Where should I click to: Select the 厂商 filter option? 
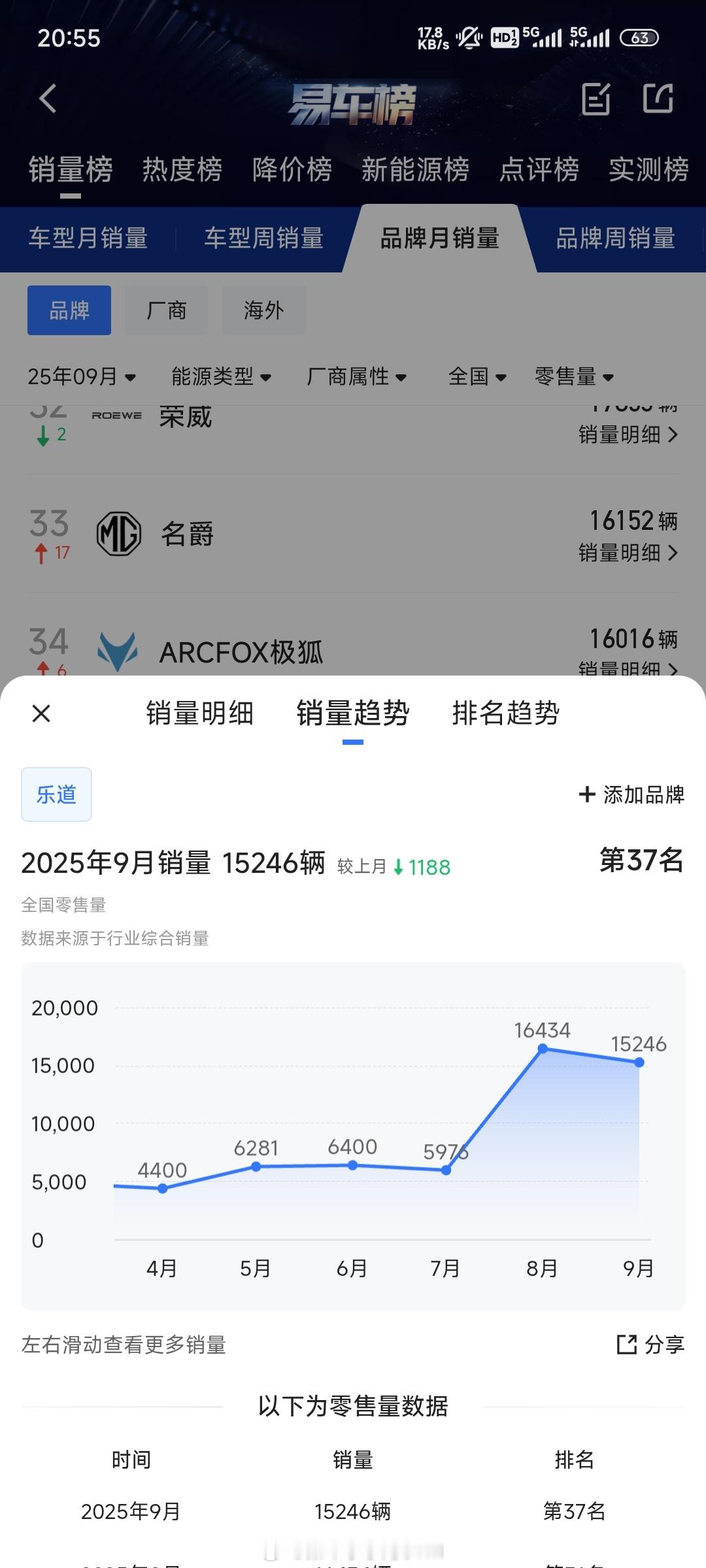pos(165,310)
